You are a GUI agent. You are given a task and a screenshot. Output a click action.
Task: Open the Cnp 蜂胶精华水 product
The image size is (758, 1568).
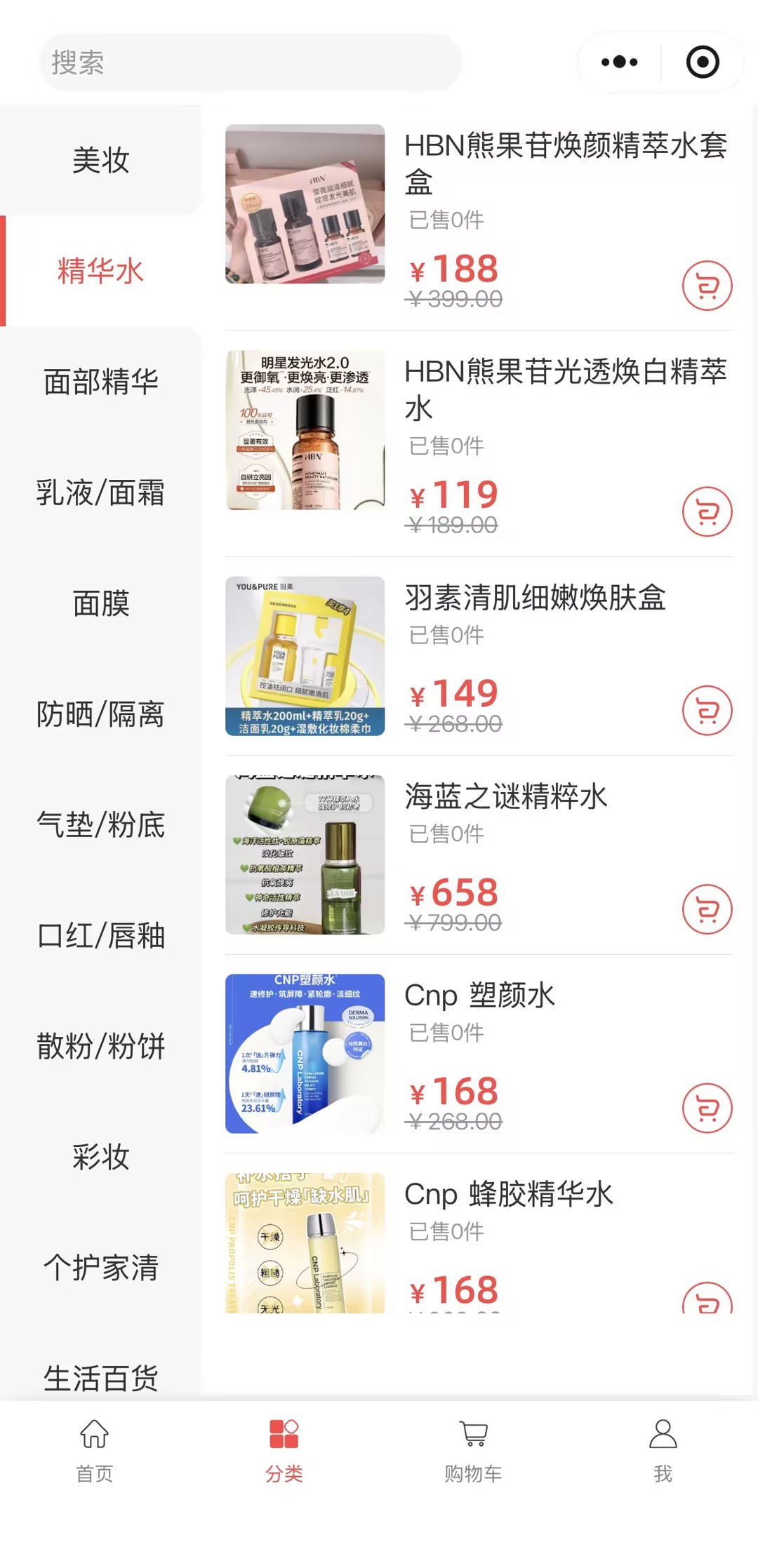point(509,1194)
